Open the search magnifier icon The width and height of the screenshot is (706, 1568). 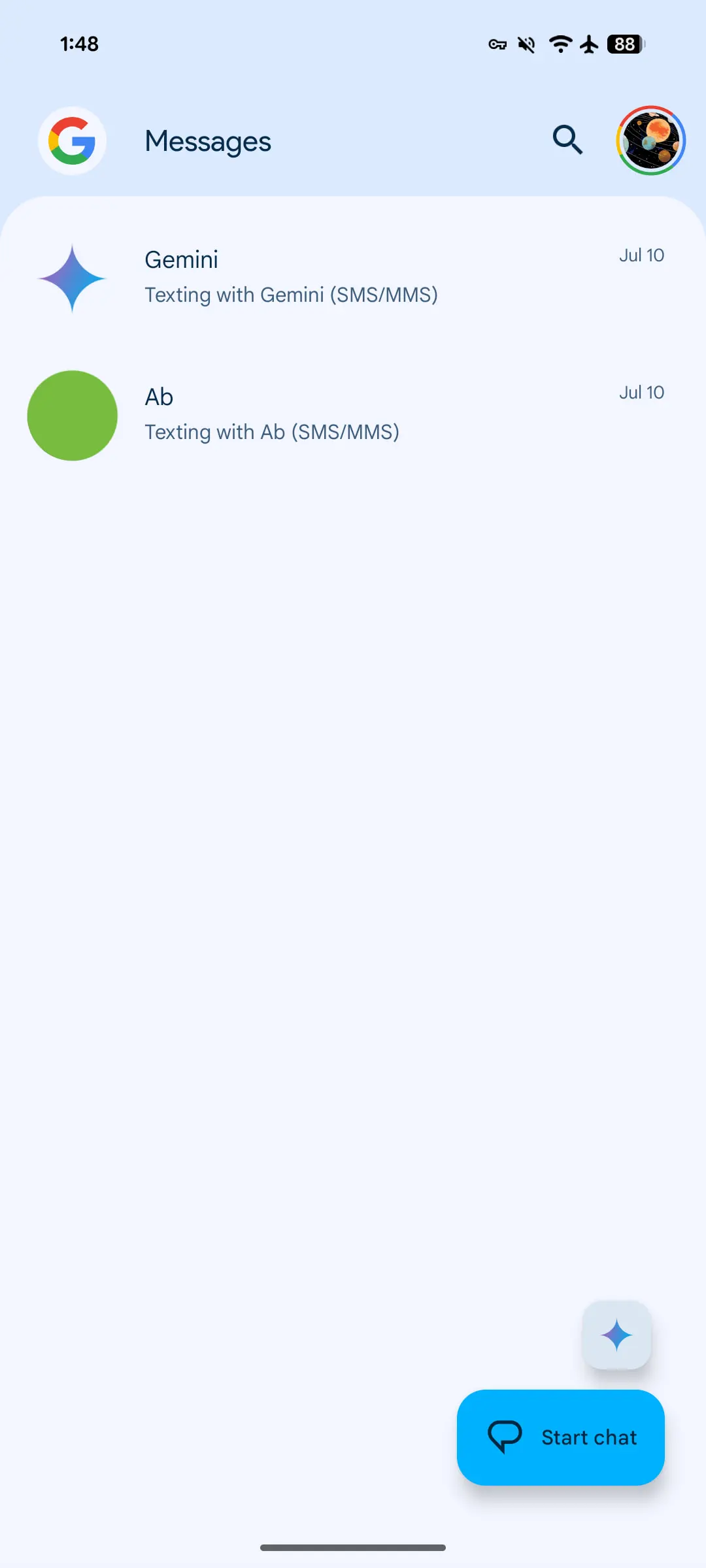[567, 140]
